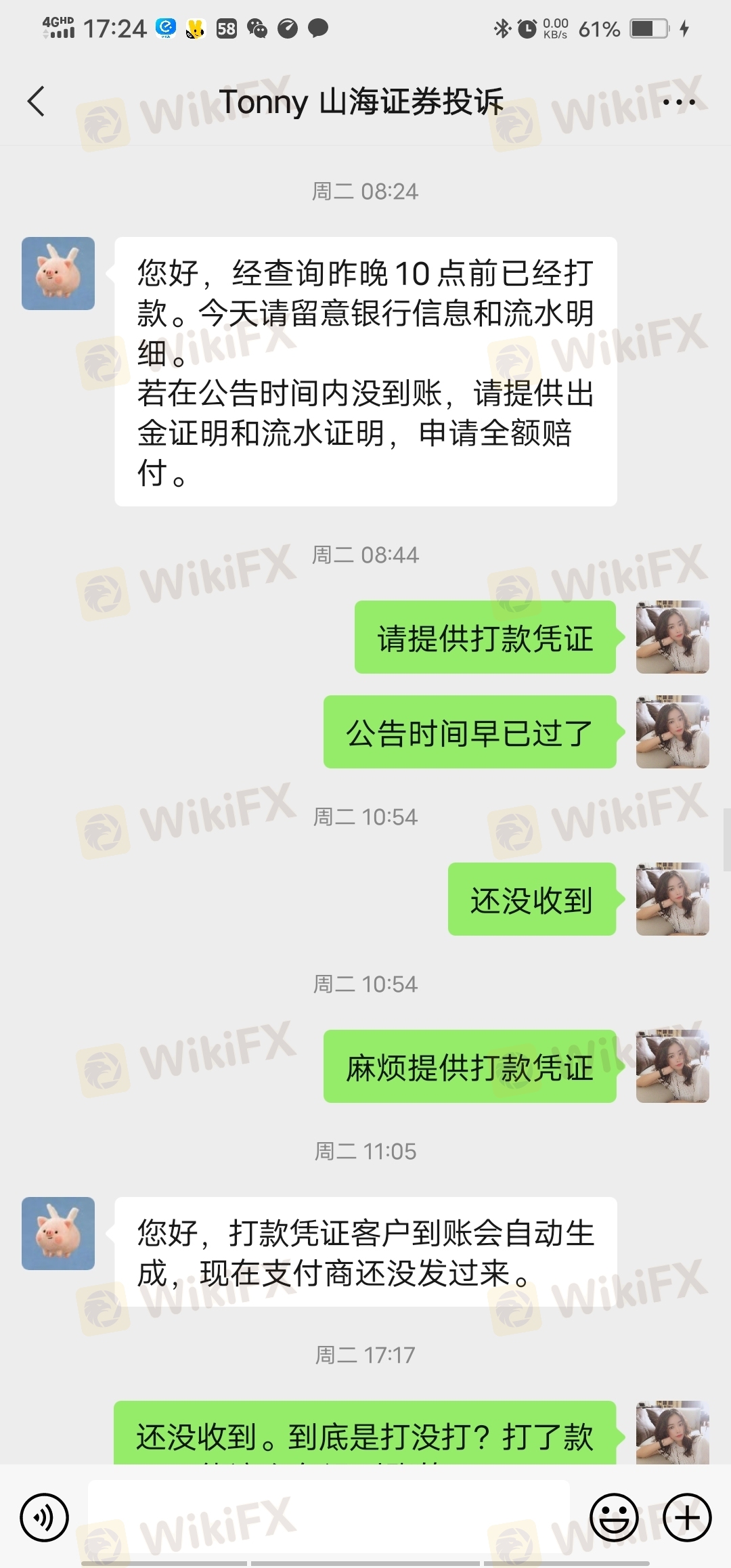Open my avatar beside 还没收到 message
This screenshot has height=1568, width=731.
point(672,899)
